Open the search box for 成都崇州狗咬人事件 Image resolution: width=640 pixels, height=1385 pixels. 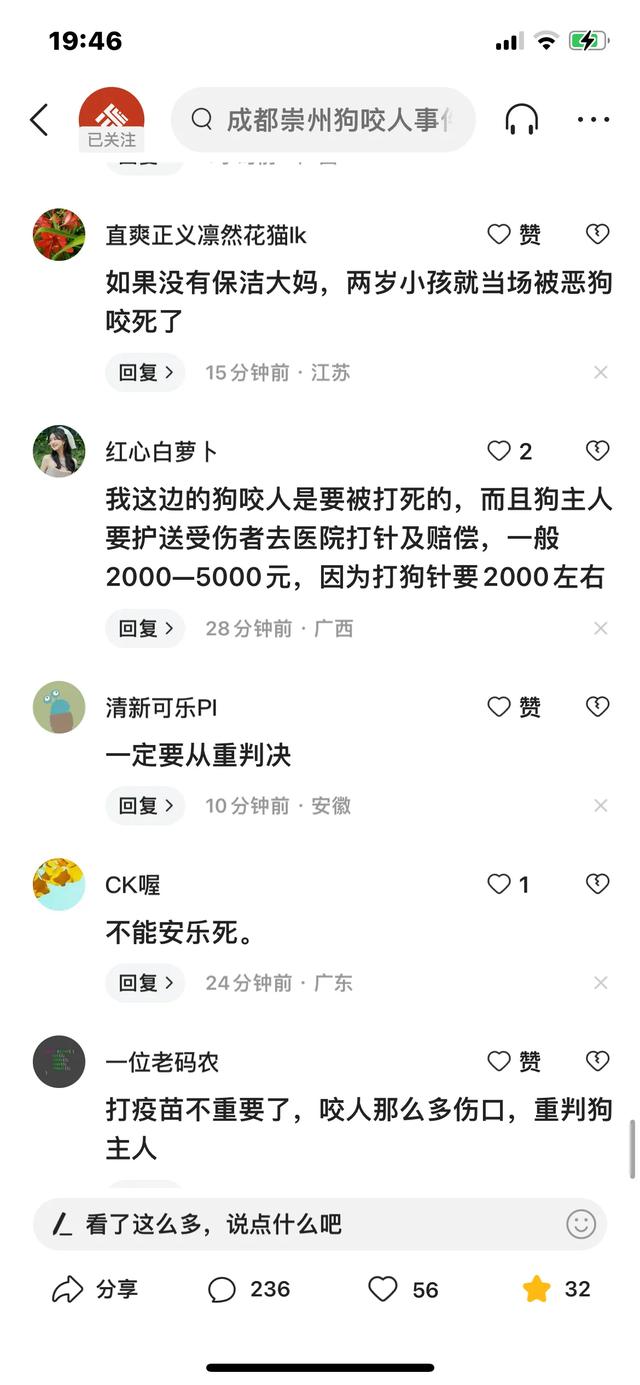[x=323, y=120]
